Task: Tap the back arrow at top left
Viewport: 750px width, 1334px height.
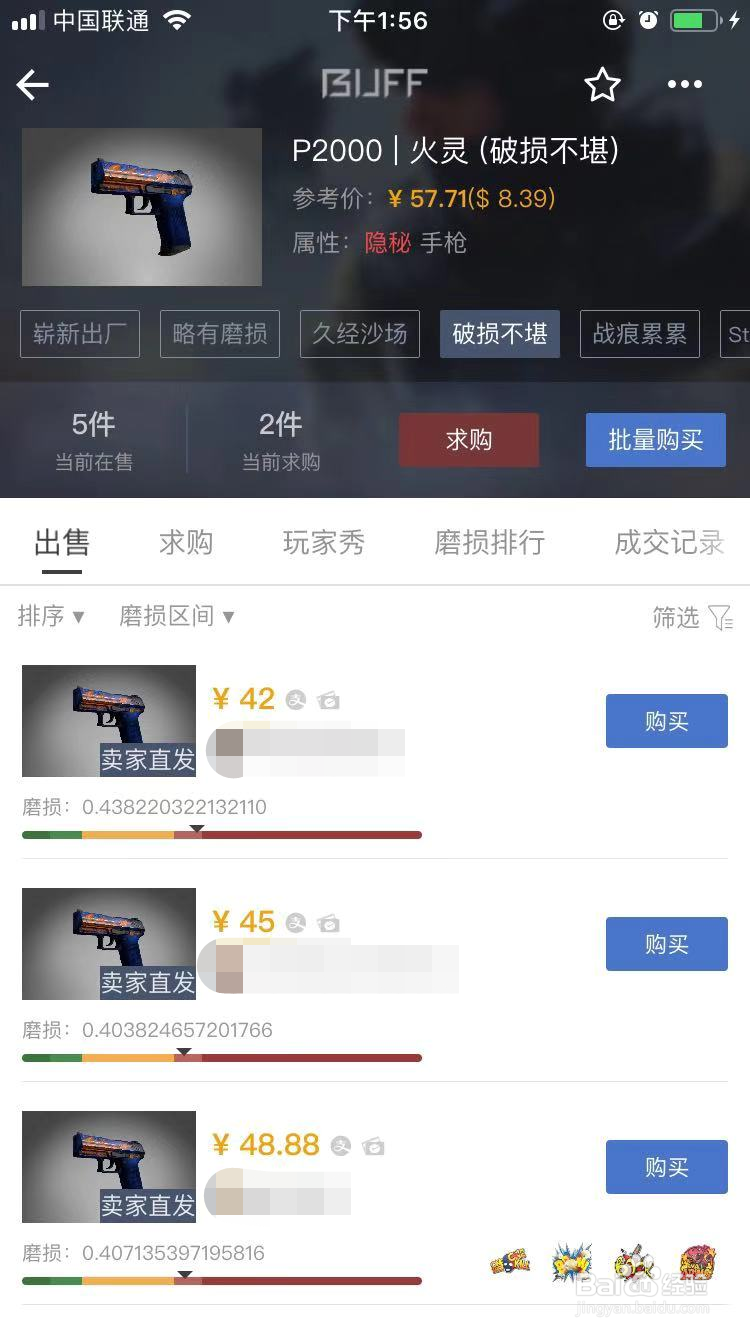Action: point(32,85)
